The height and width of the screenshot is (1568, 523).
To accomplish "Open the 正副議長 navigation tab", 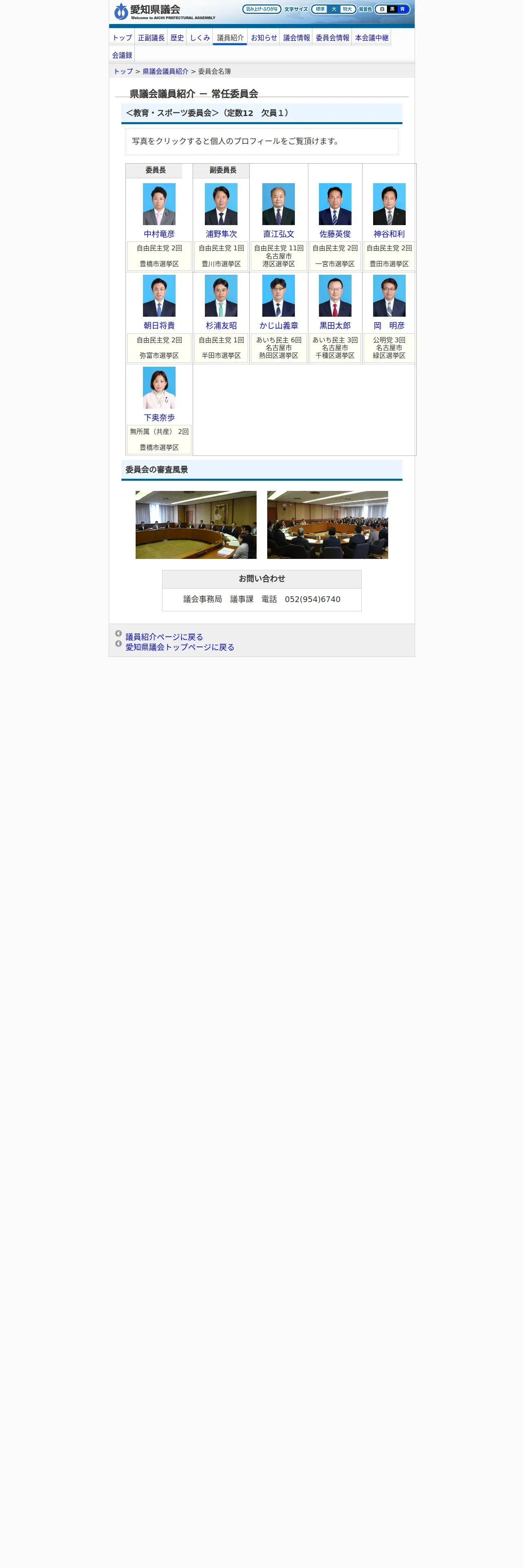I will click(x=151, y=38).
